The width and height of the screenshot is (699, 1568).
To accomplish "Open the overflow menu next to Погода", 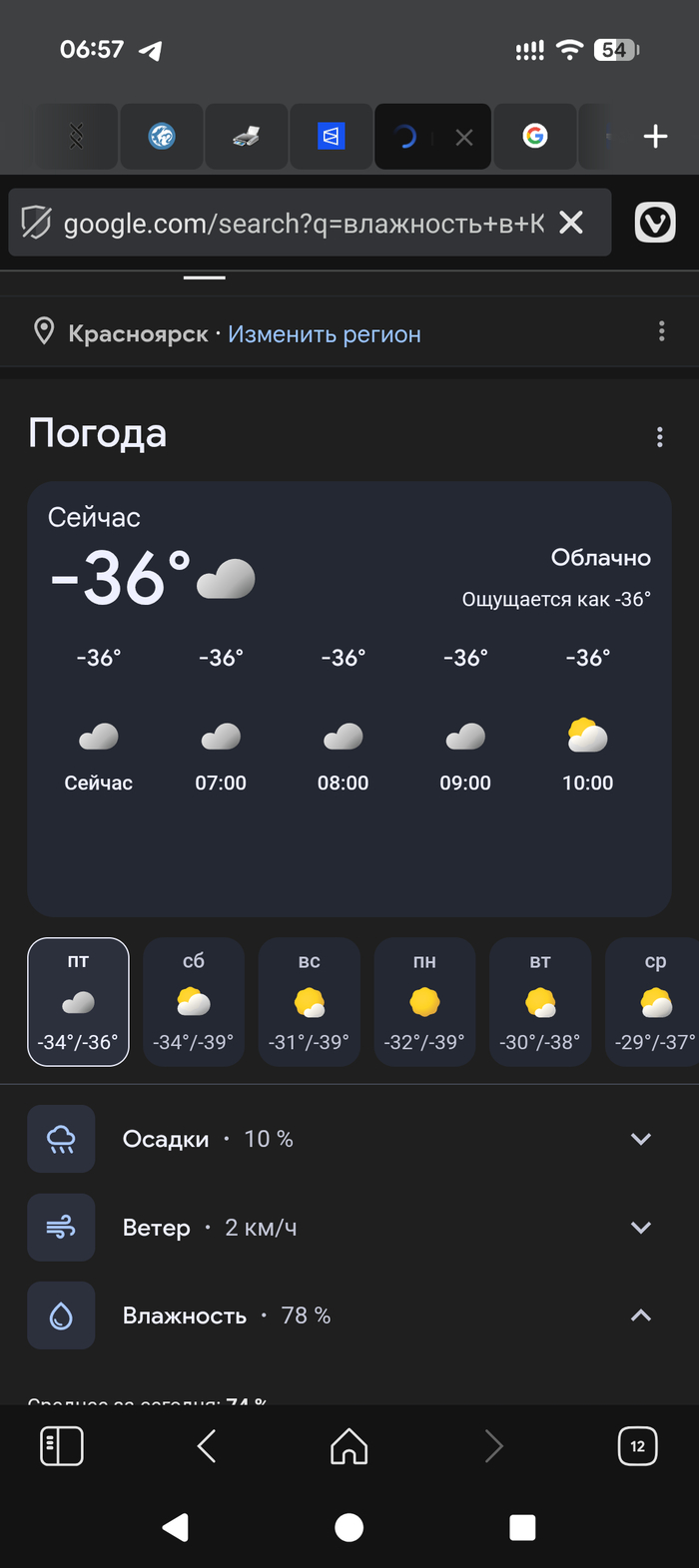I will click(x=659, y=437).
